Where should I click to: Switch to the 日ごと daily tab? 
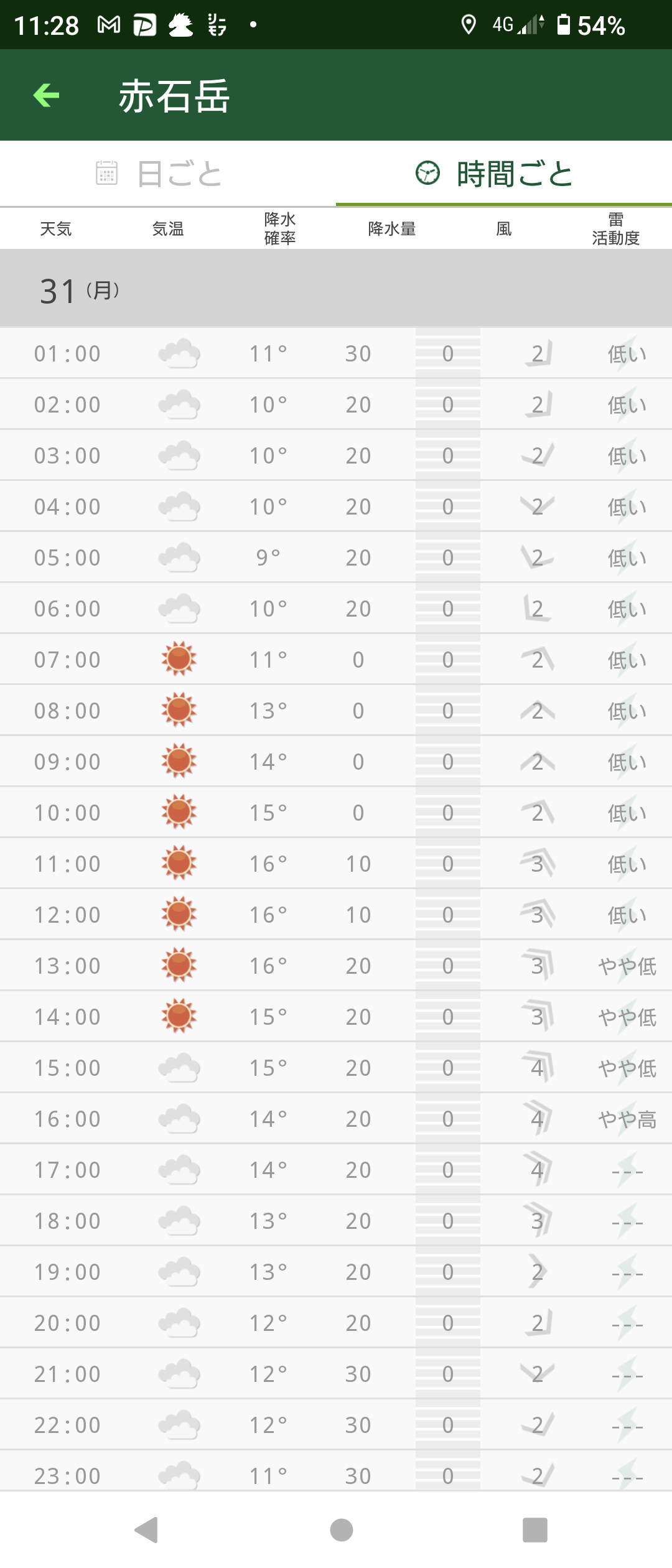[x=161, y=174]
